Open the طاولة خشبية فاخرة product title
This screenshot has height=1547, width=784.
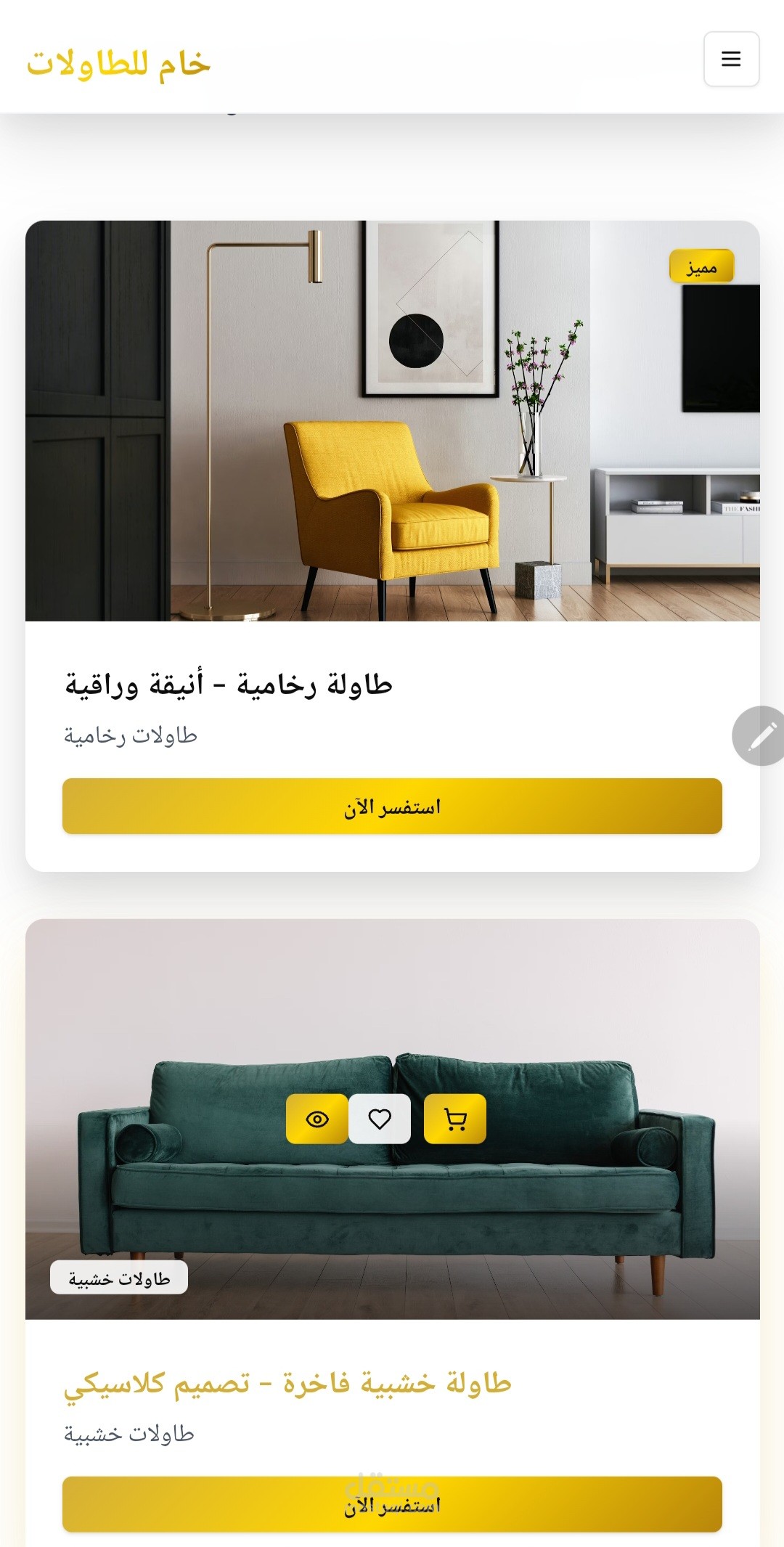click(287, 1384)
